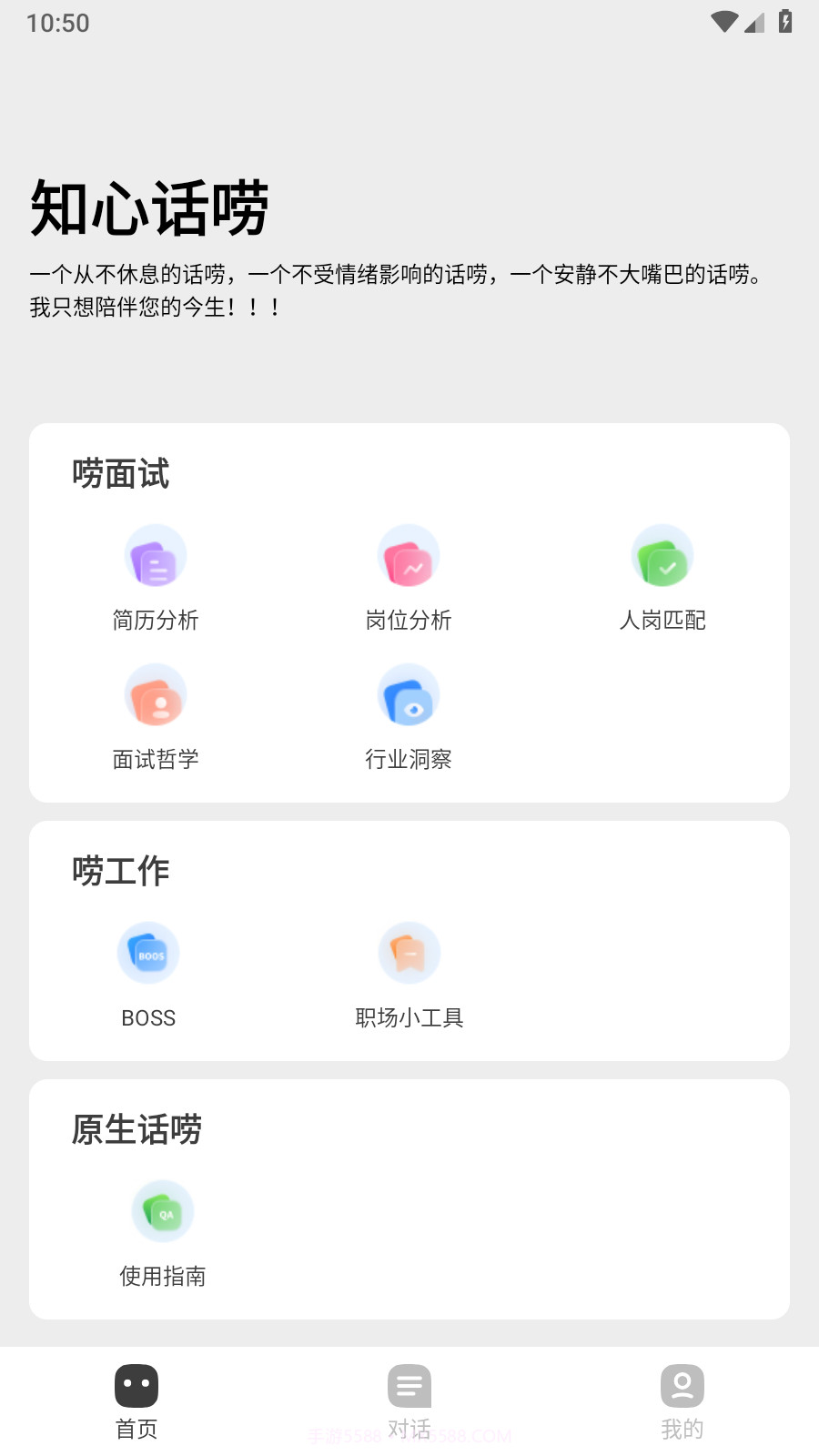The image size is (819, 1456).
Task: Open the 简历分析 resume analysis icon
Action: (x=155, y=555)
